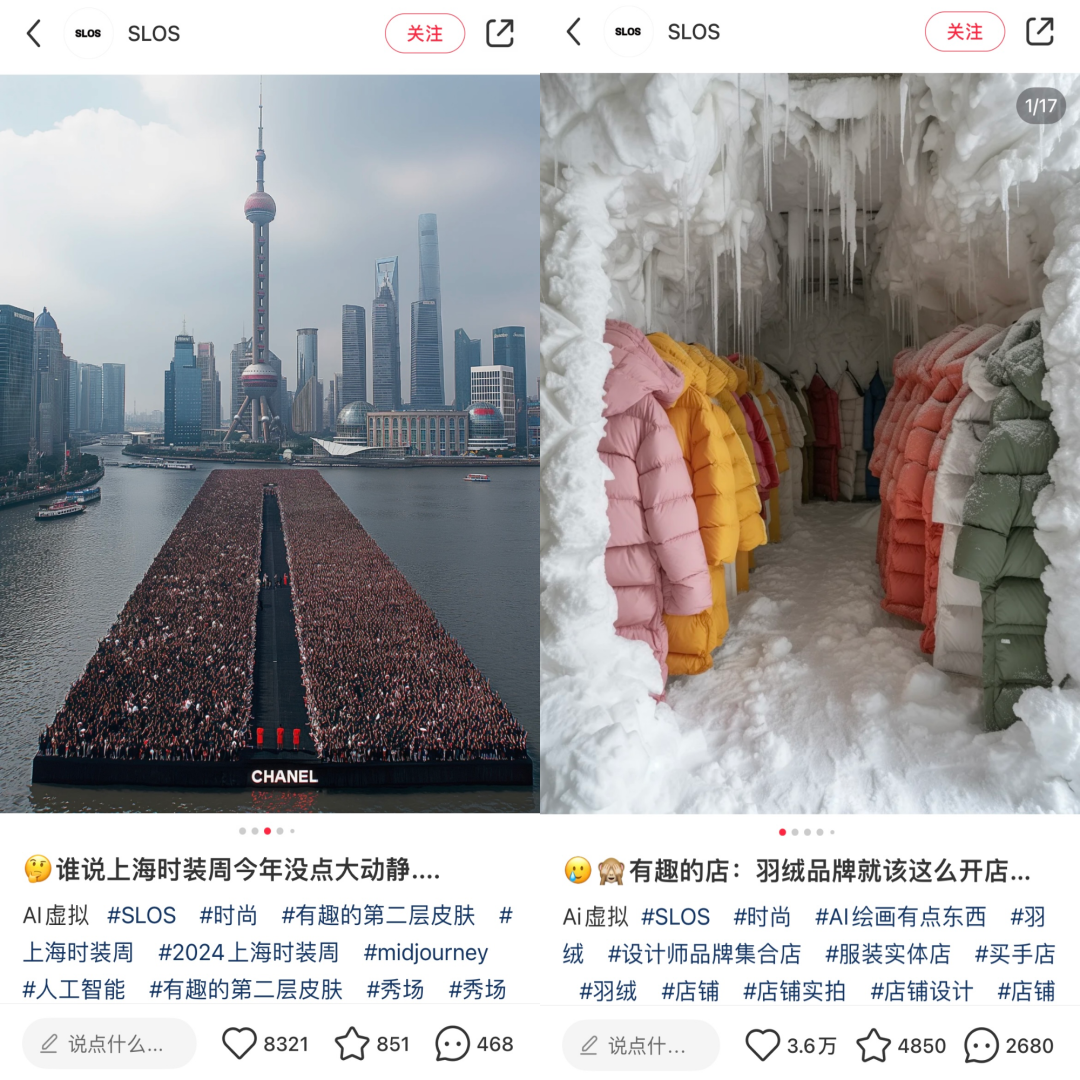
Task: Follow SLOS on the Shanghai Fashion Week post
Action: coord(424,33)
